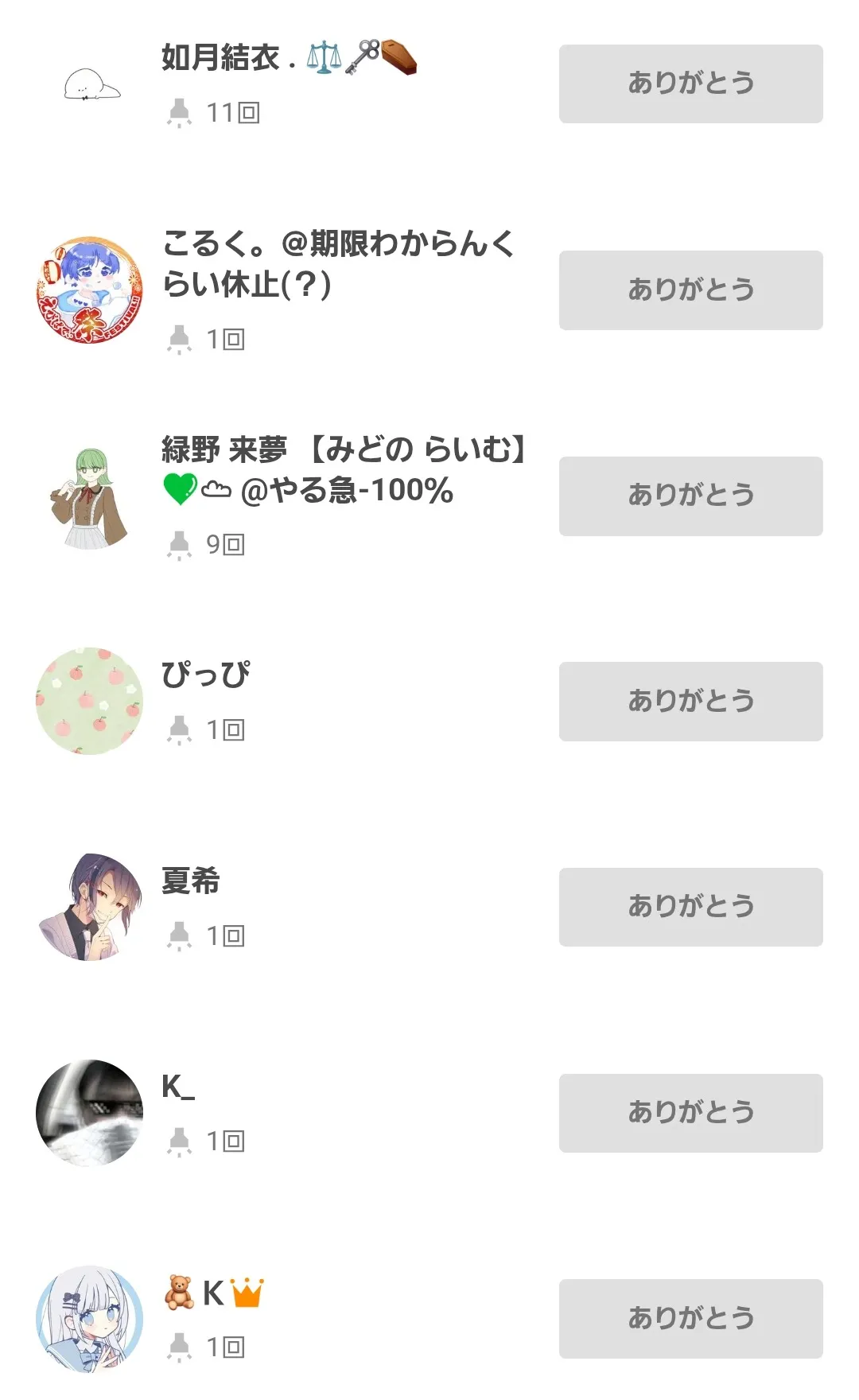View こるく。's profile picture
Viewport: 859px width, 1400px height.
(x=90, y=290)
